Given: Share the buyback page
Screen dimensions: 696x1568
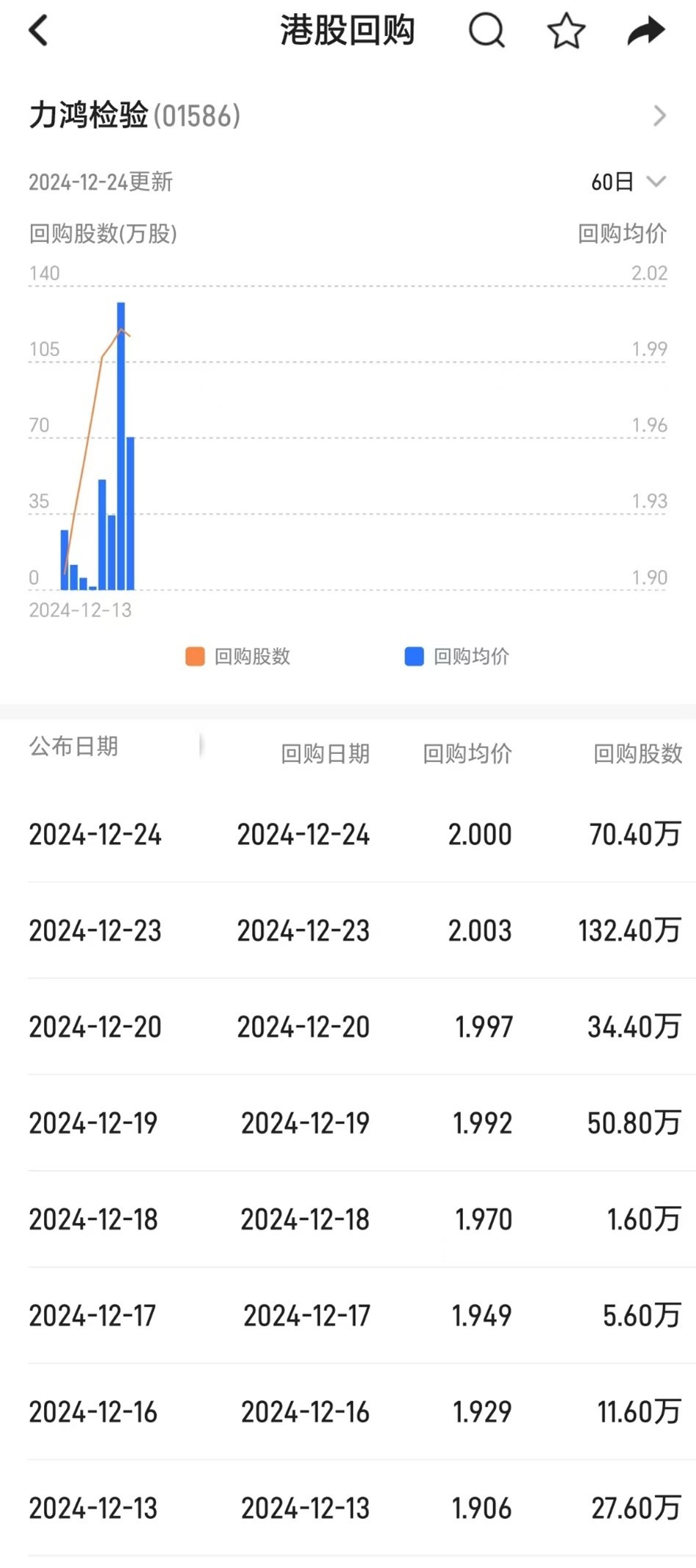Looking at the screenshot, I should [646, 31].
